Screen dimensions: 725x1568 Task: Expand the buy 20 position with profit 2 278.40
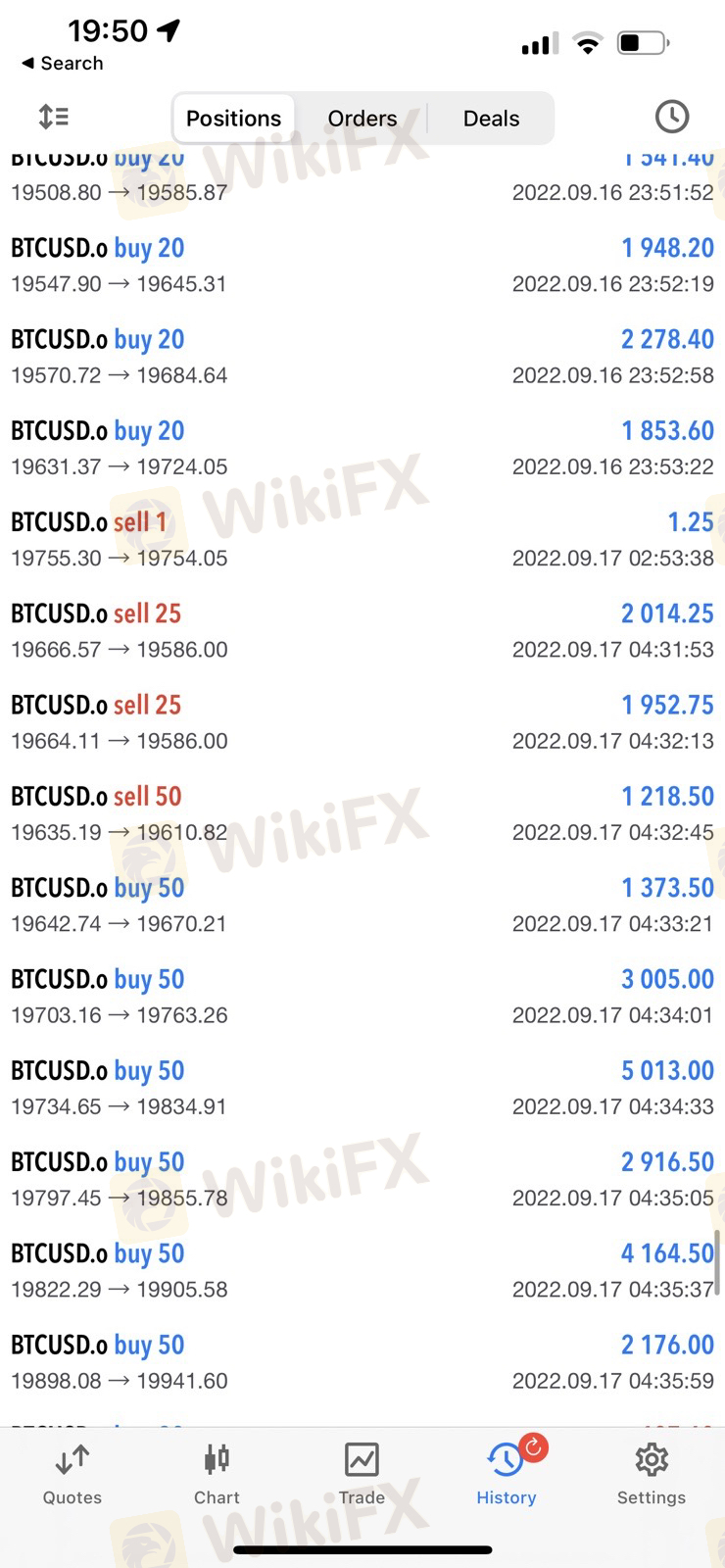[x=362, y=357]
